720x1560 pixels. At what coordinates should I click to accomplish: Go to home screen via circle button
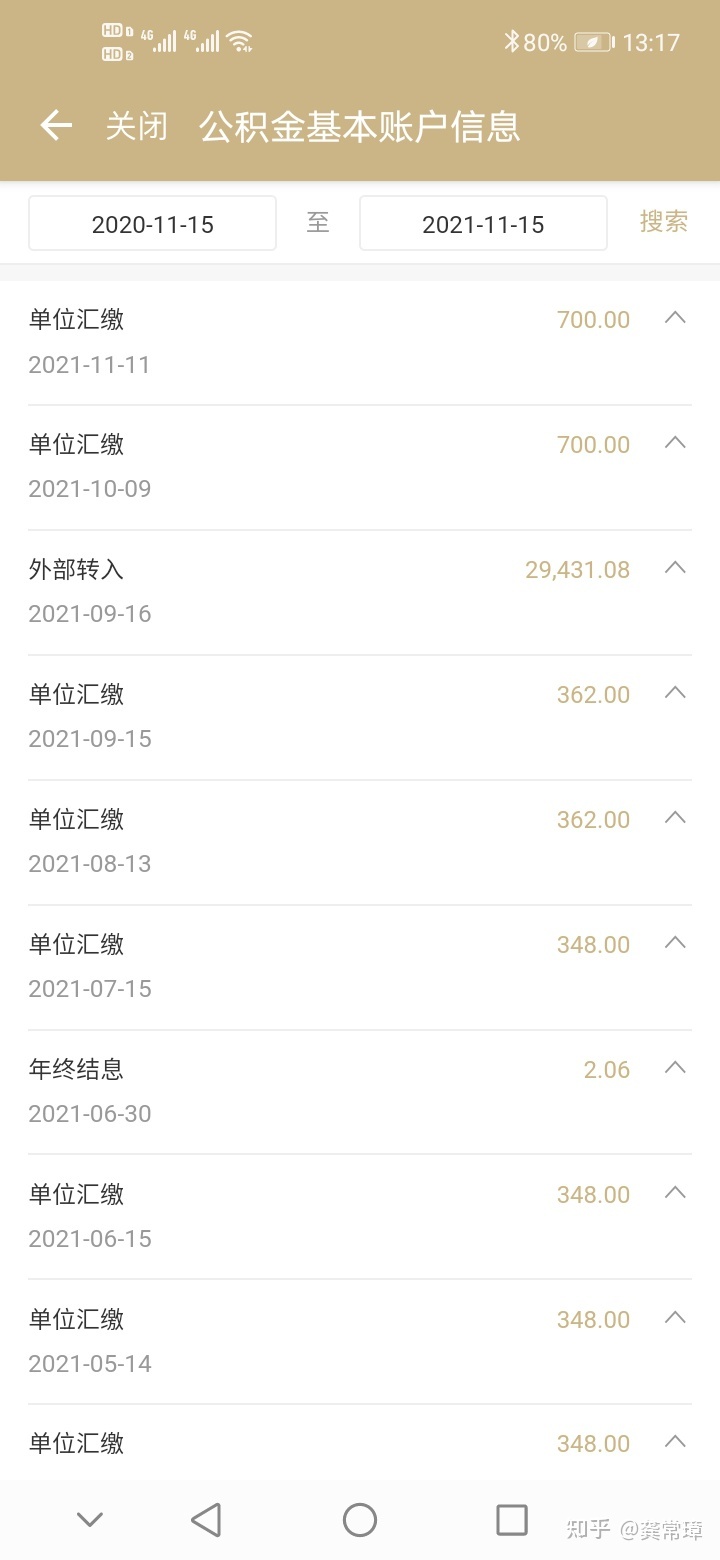point(360,1520)
